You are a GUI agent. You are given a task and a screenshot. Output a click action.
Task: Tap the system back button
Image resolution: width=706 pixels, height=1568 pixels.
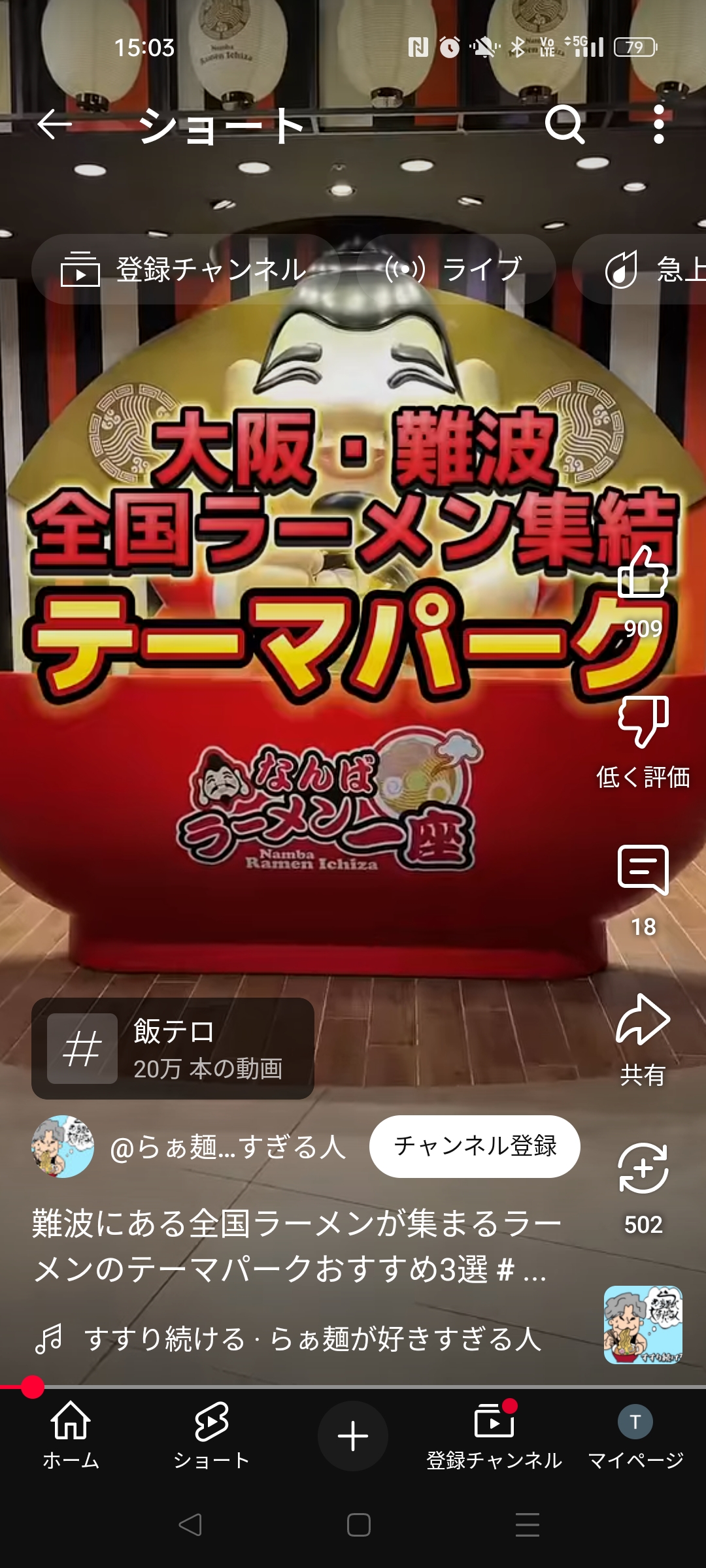[x=190, y=1525]
